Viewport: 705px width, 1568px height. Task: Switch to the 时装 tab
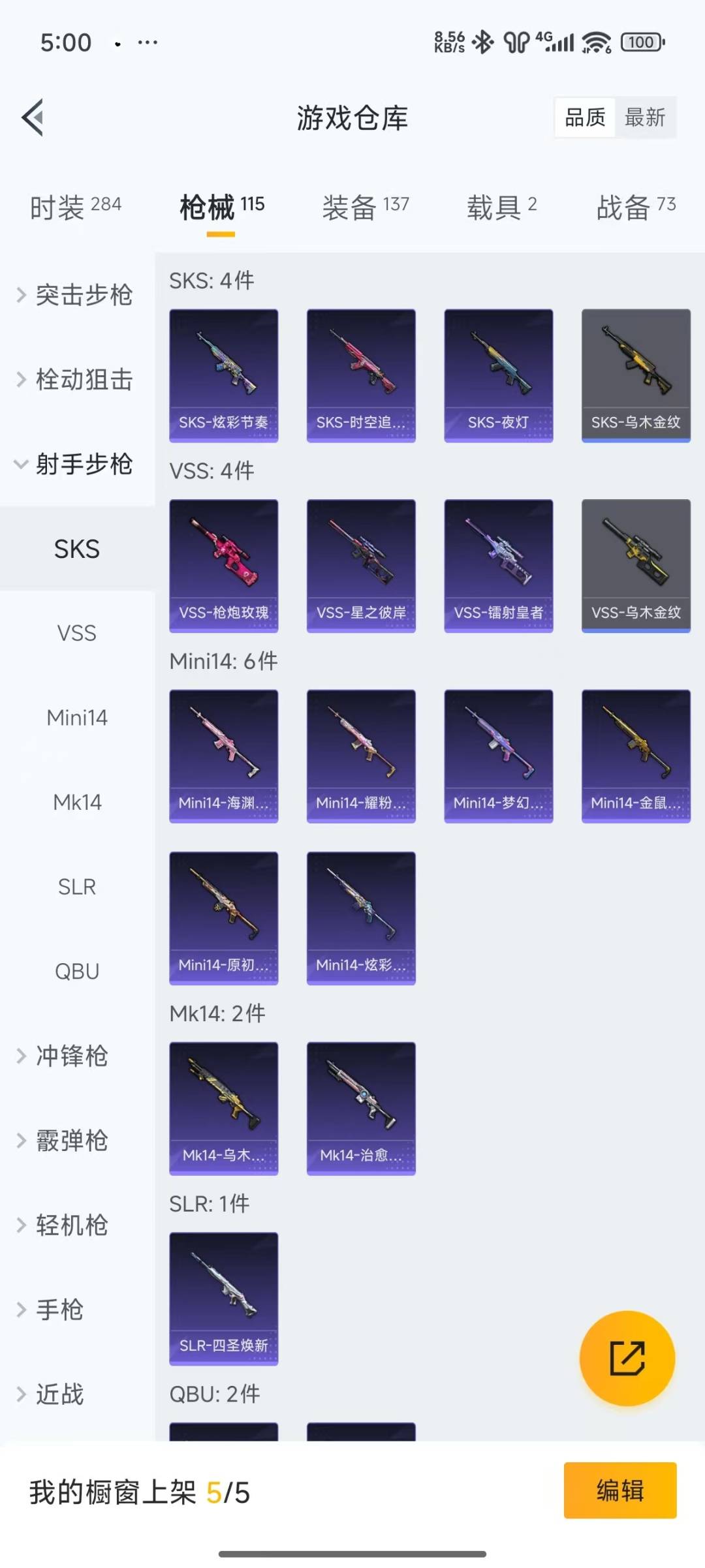[75, 208]
